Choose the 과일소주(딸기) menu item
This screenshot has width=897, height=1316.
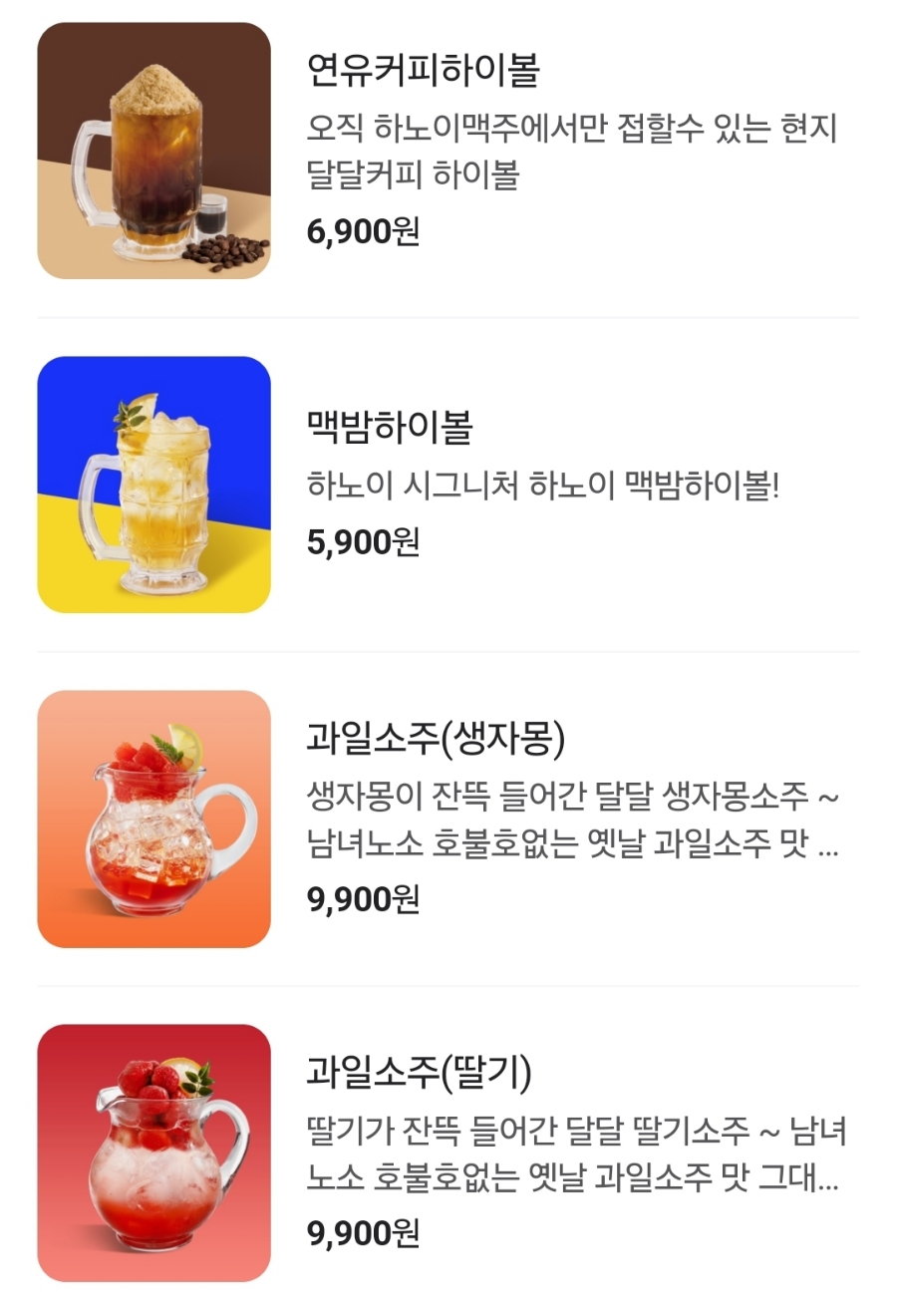click(448, 1152)
